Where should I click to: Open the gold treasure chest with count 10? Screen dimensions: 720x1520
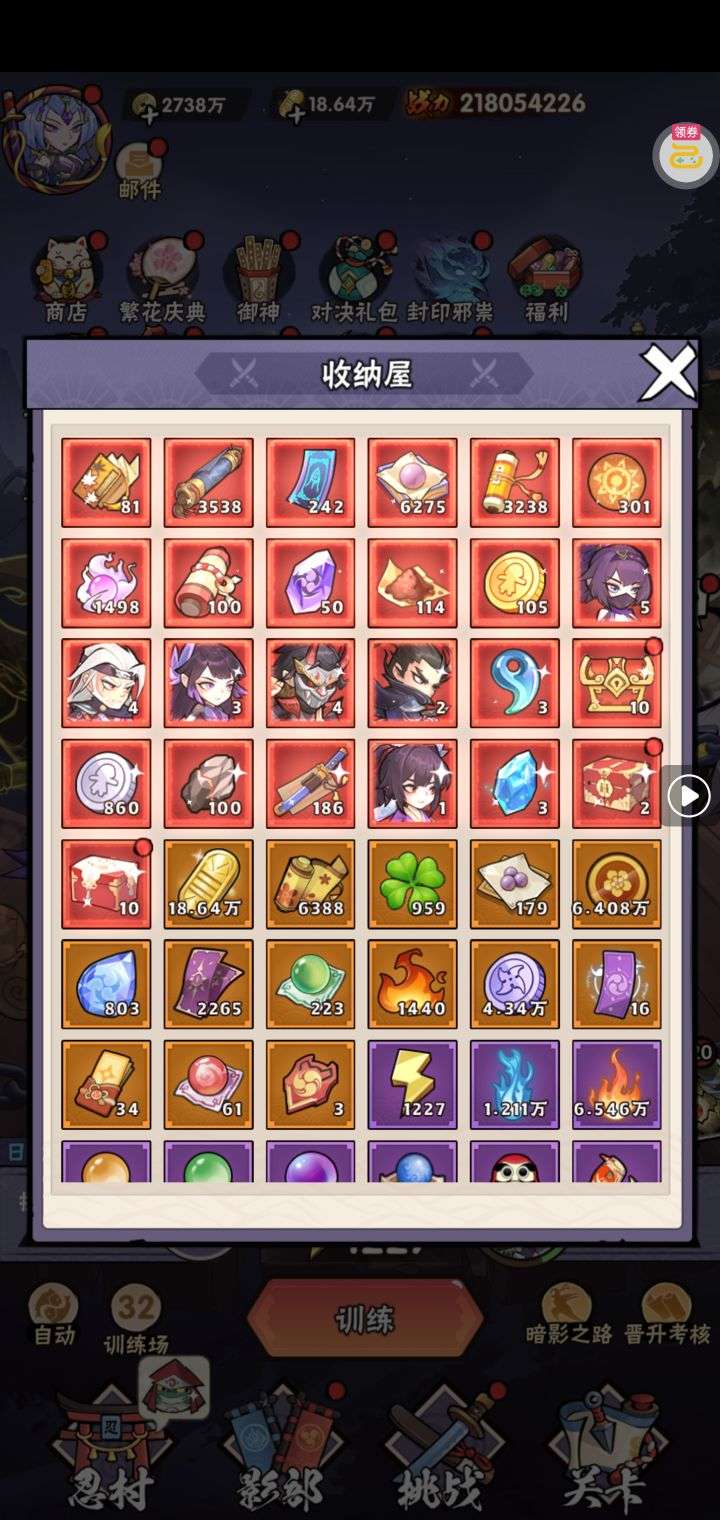pos(616,683)
